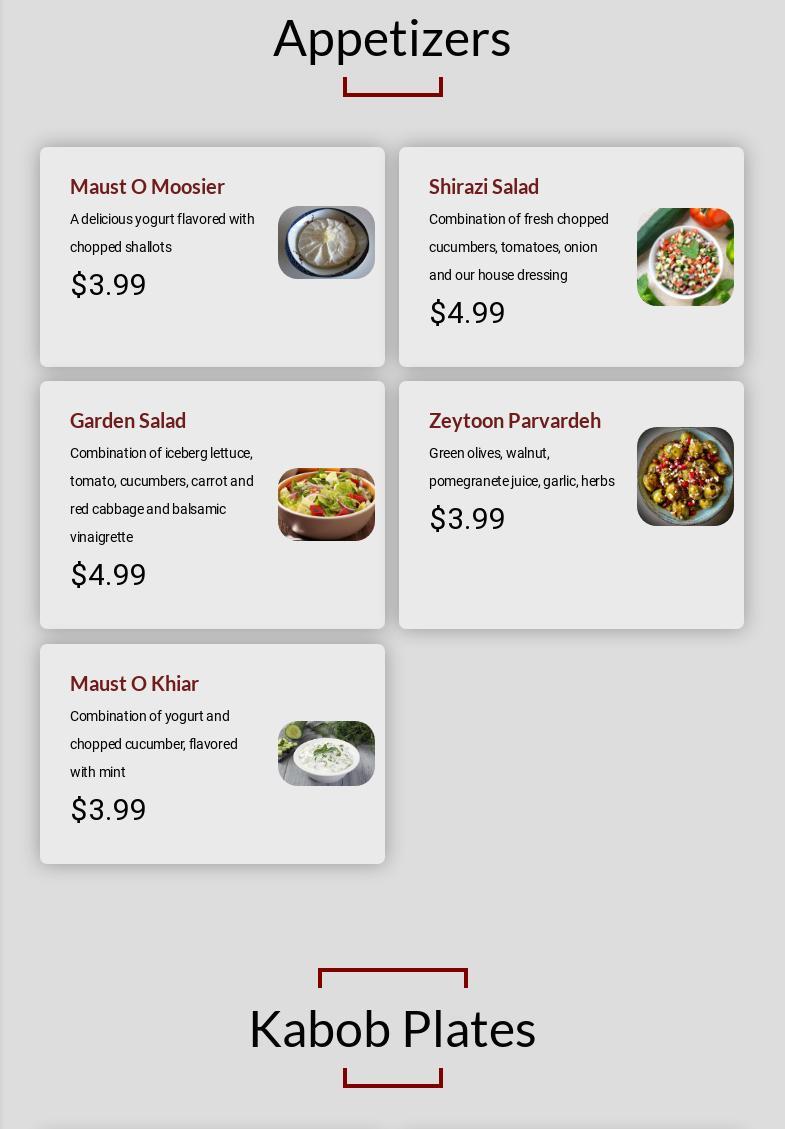Tap the Maust O Khiar card

click(x=212, y=754)
